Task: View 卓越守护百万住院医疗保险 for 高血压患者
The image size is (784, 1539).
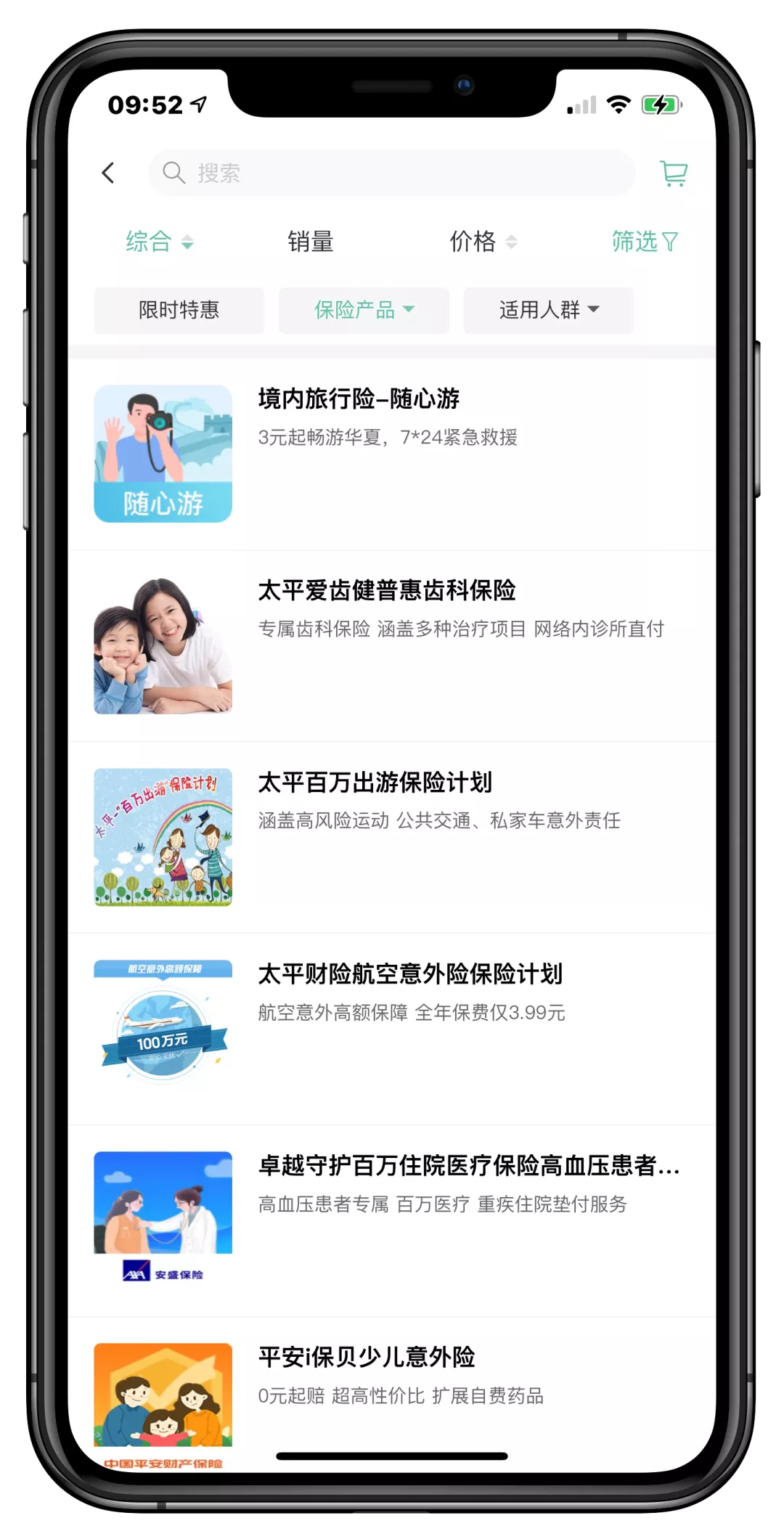Action: 392,1220
